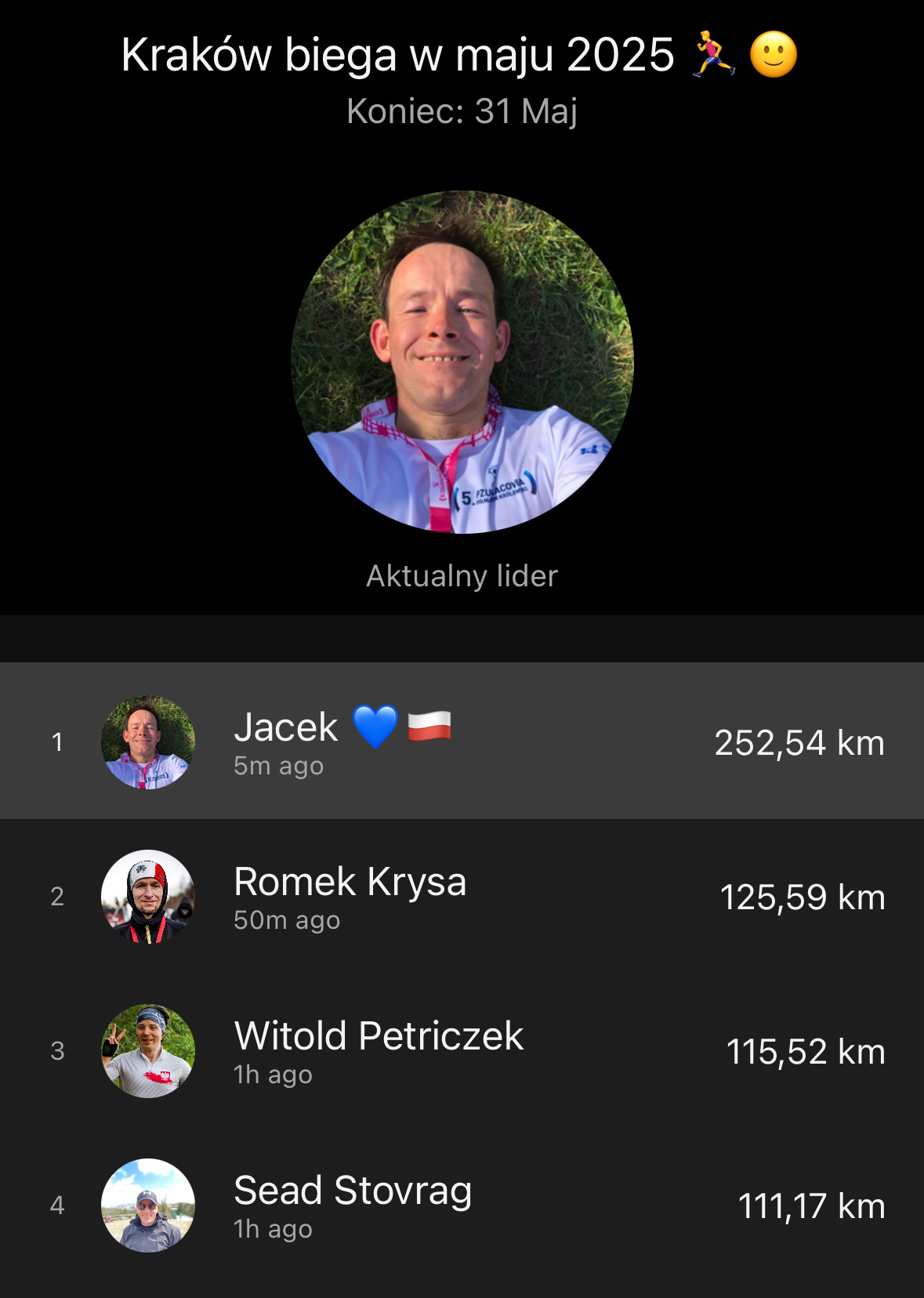Select Sead Stovrag's leaderboard row
The image size is (924, 1298).
(x=462, y=1205)
